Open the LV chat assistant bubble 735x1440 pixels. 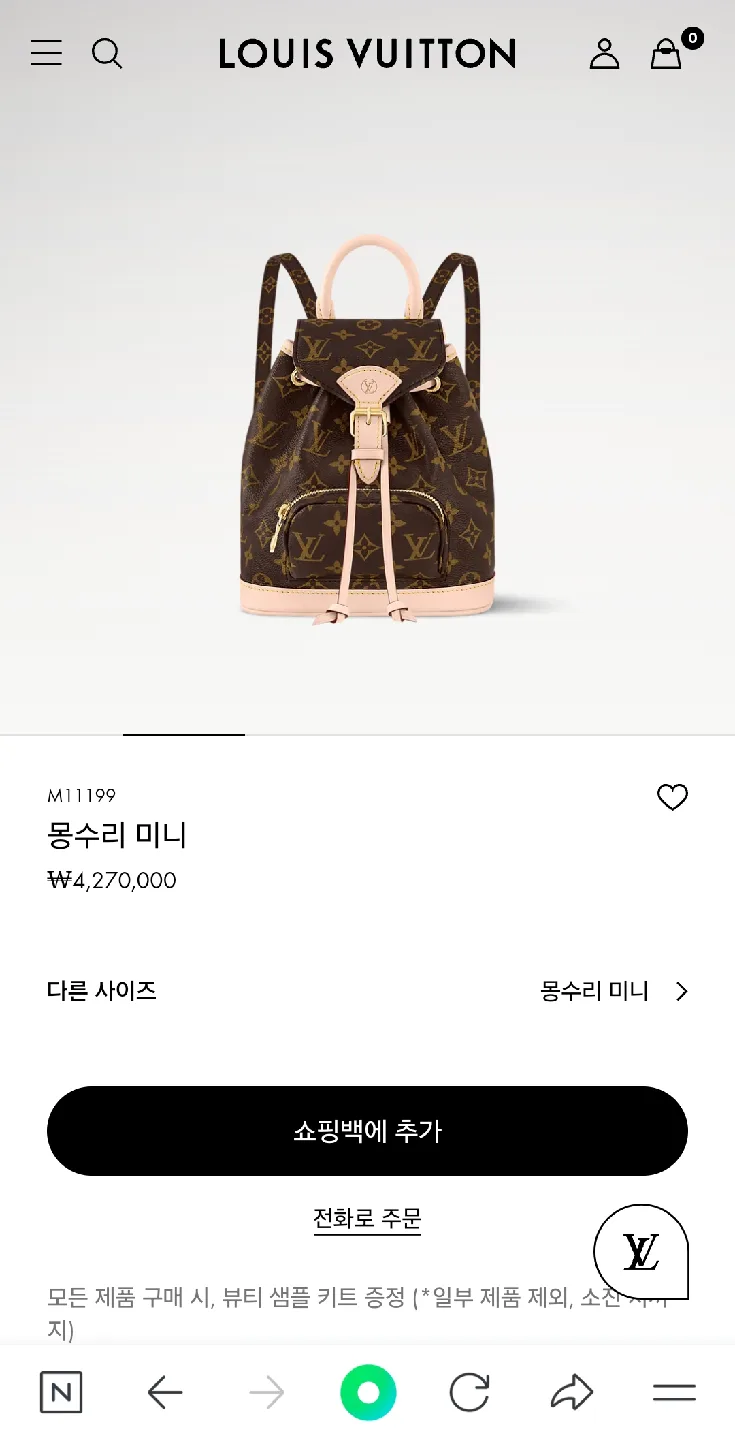coord(641,1251)
